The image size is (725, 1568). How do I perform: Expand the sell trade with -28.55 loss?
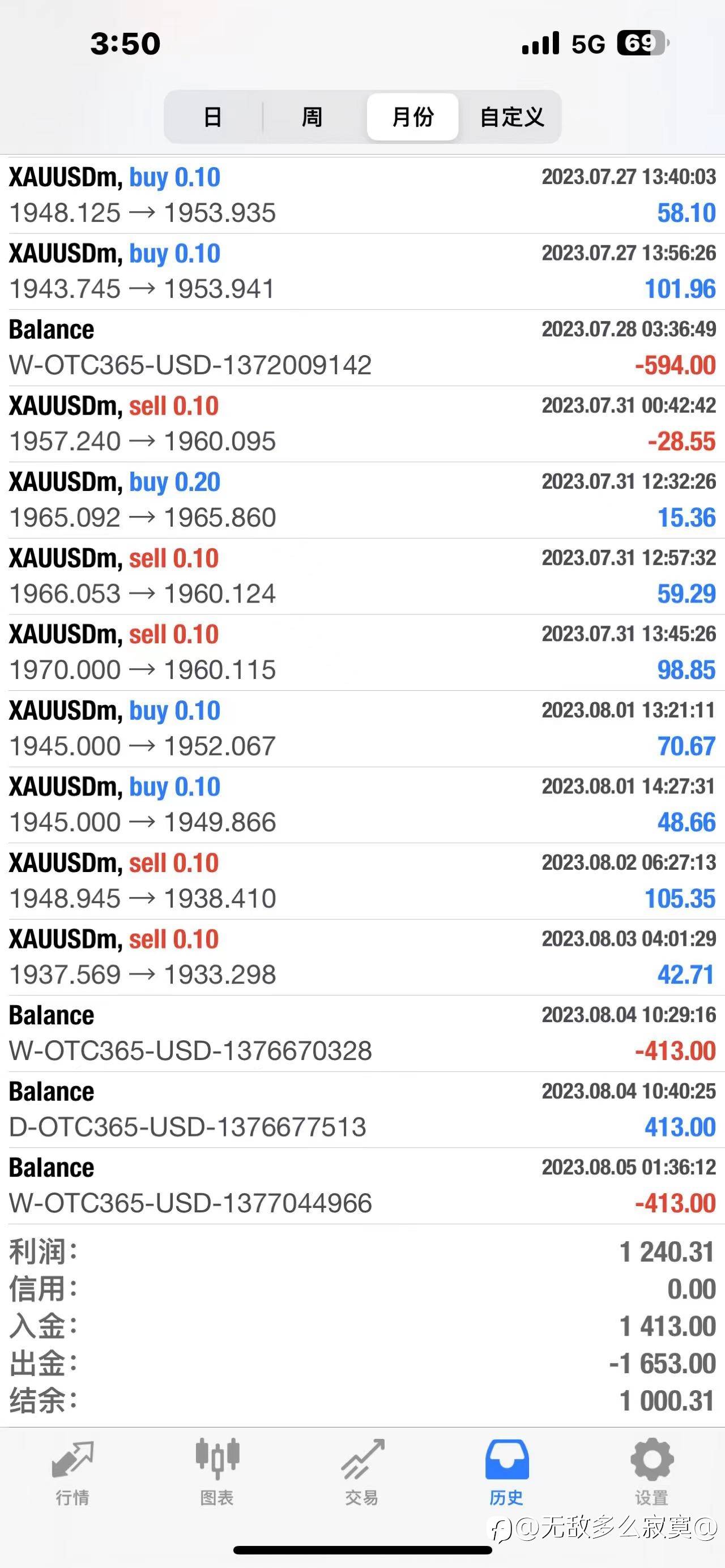pyautogui.click(x=362, y=424)
